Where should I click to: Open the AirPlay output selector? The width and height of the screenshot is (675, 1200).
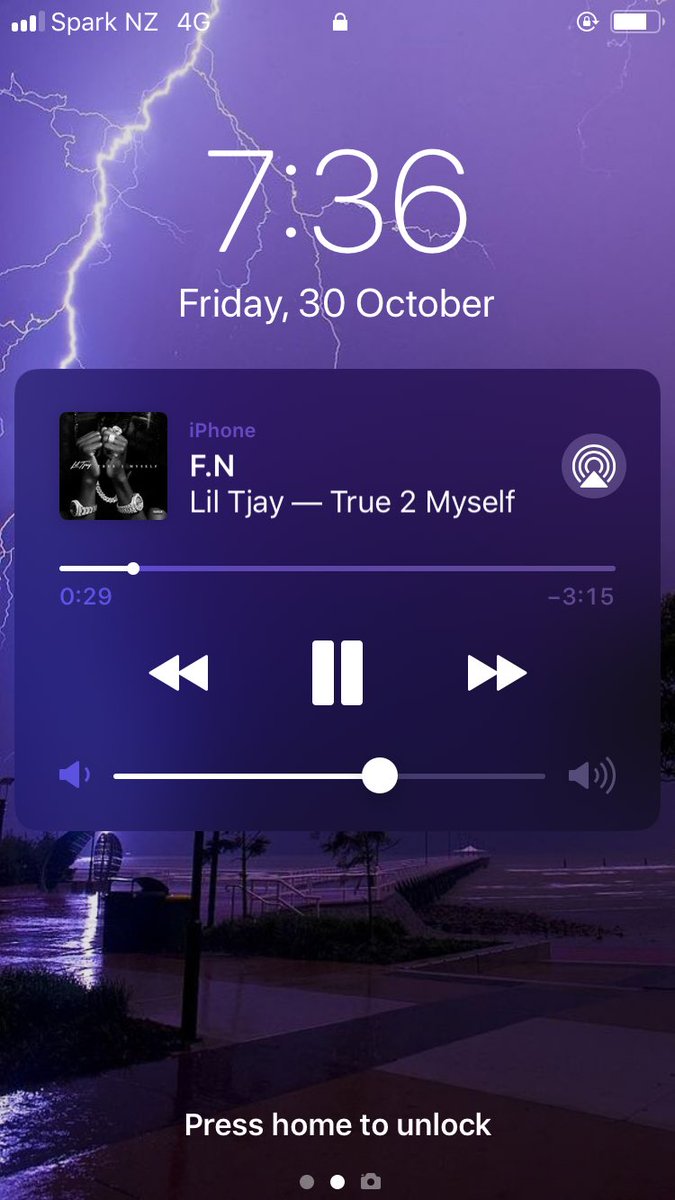point(594,465)
